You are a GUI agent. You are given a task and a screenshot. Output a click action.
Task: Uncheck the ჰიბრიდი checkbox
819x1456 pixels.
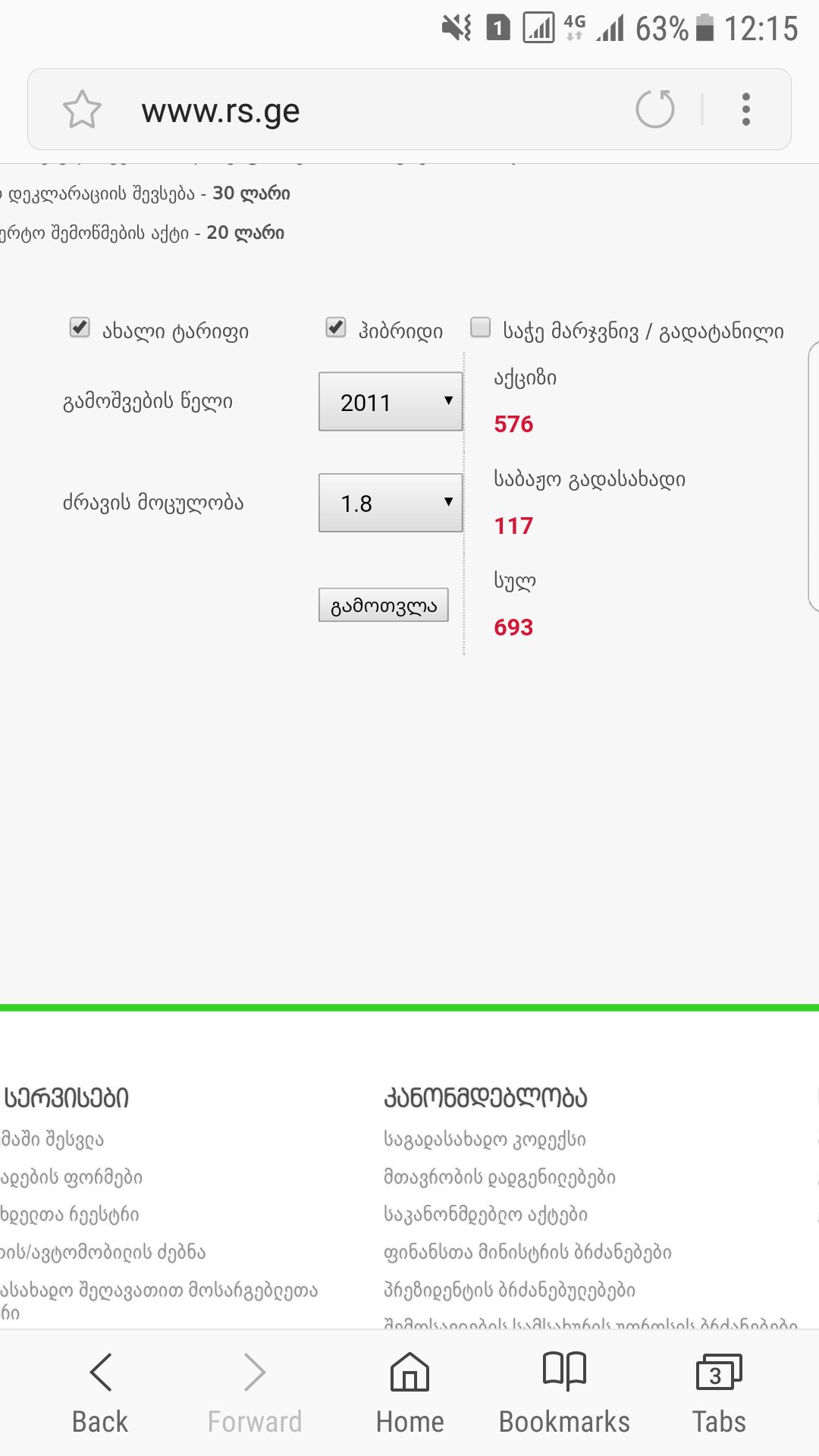click(336, 328)
